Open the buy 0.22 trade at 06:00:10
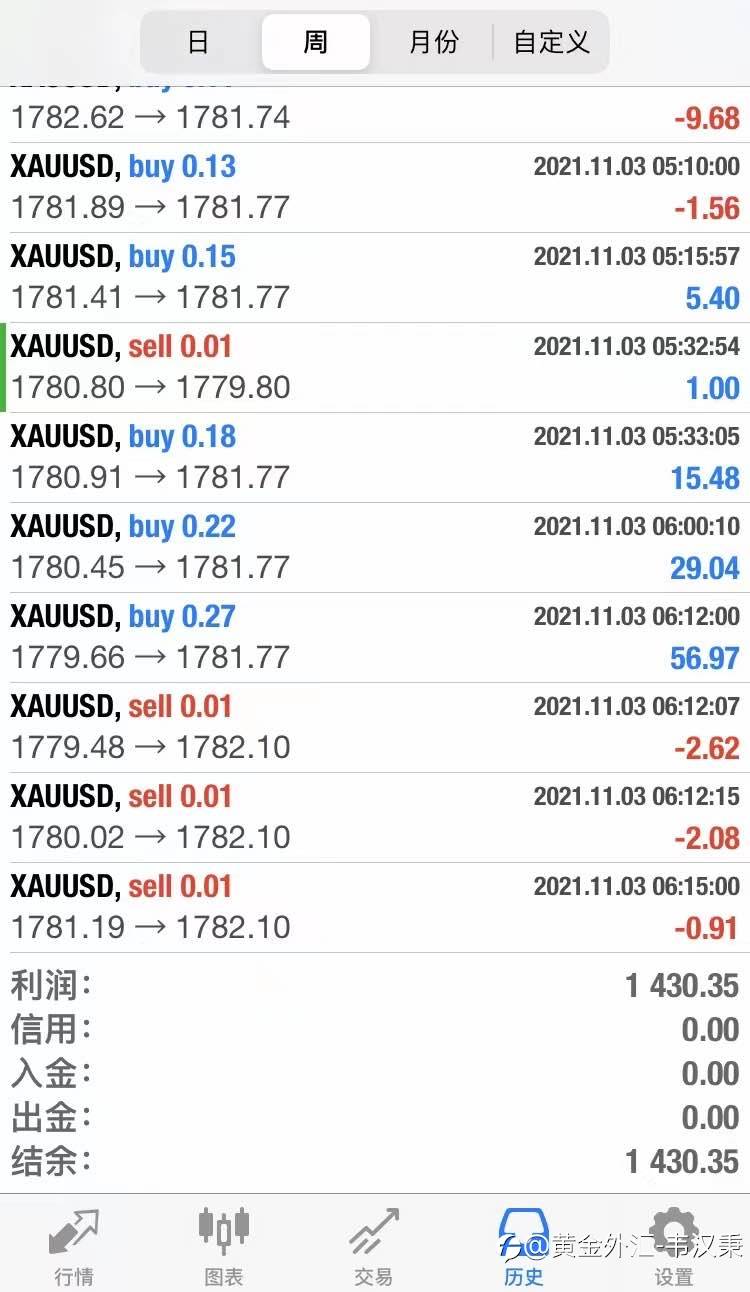 click(x=375, y=548)
